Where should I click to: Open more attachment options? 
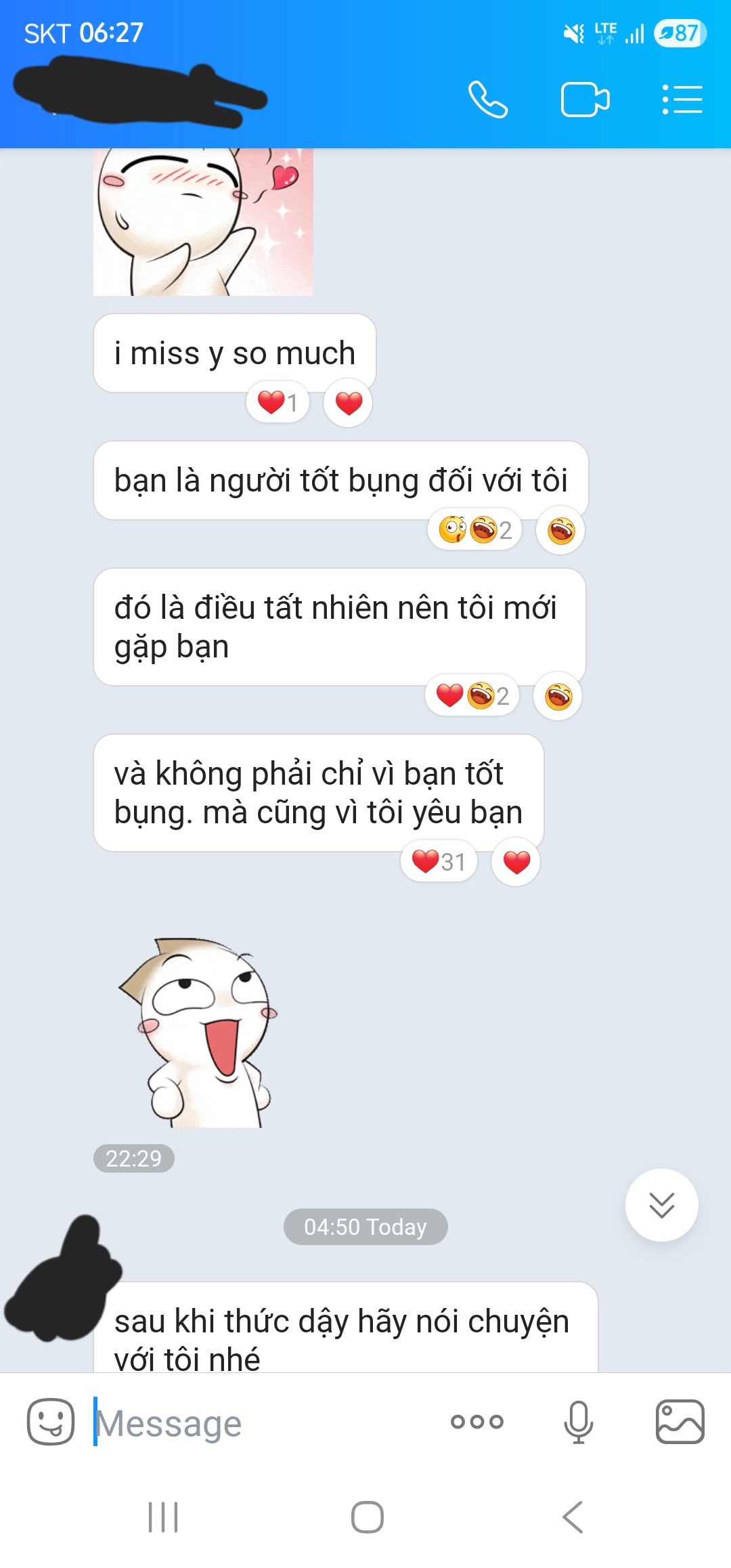coord(477,1422)
